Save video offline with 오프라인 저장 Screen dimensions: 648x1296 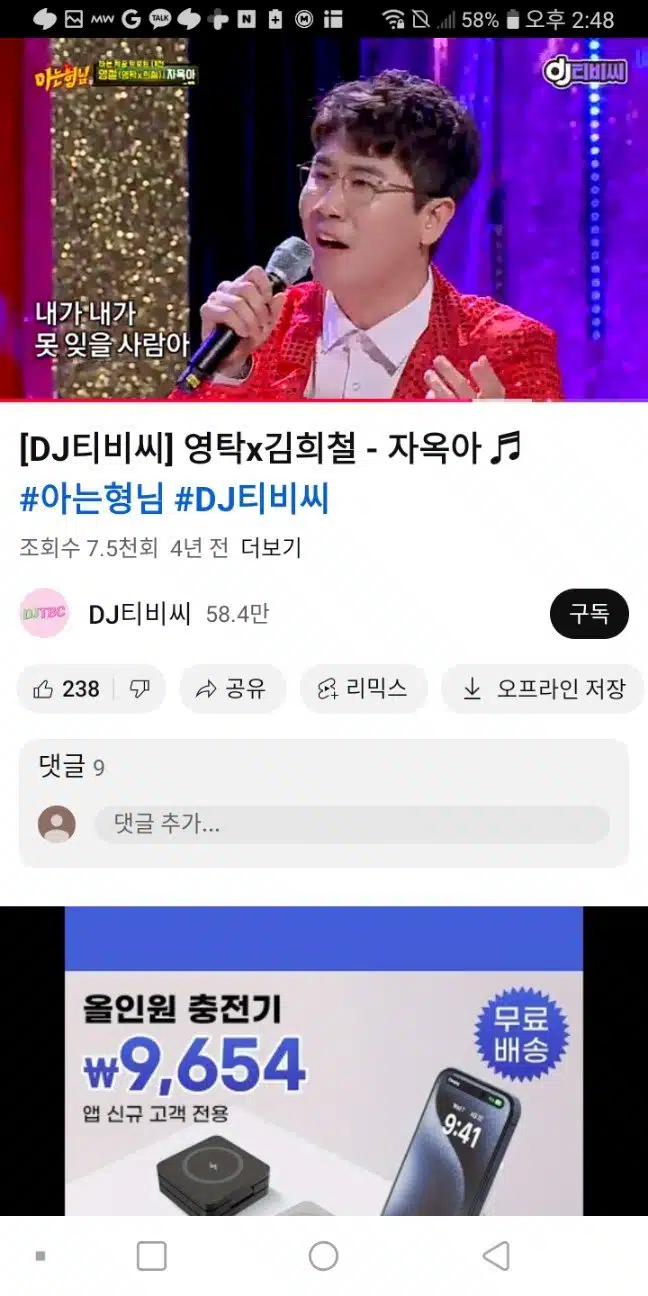click(x=543, y=689)
